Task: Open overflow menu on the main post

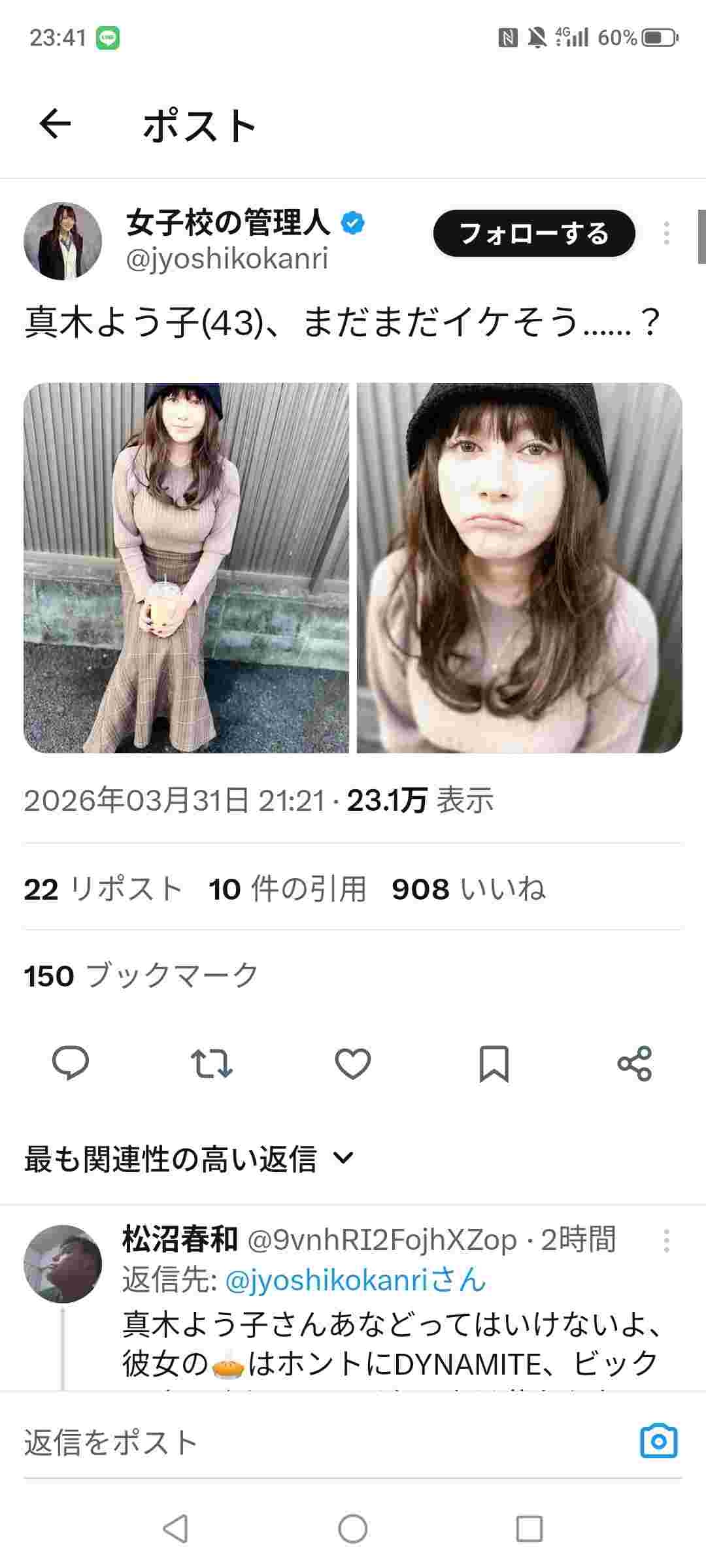Action: coord(666,233)
